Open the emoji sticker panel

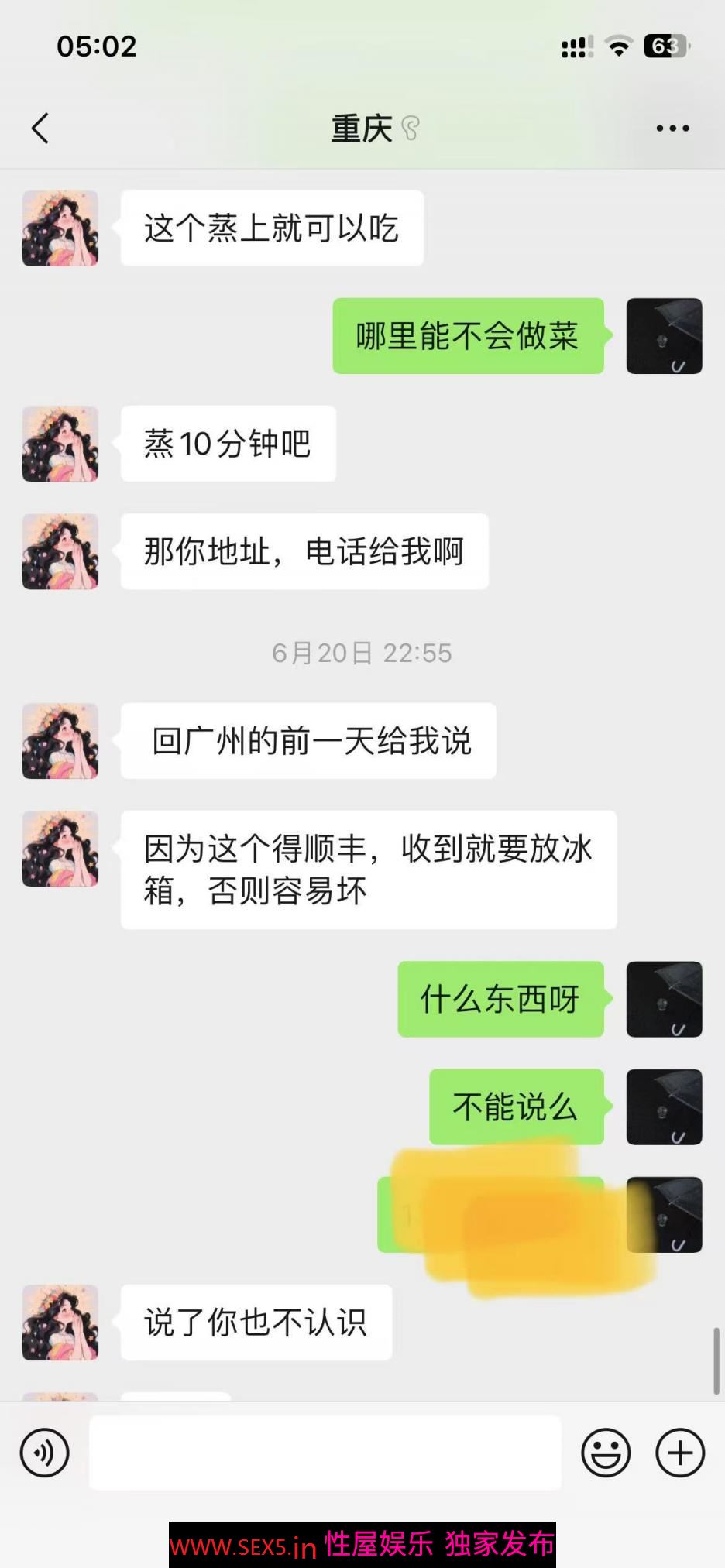click(x=606, y=1453)
